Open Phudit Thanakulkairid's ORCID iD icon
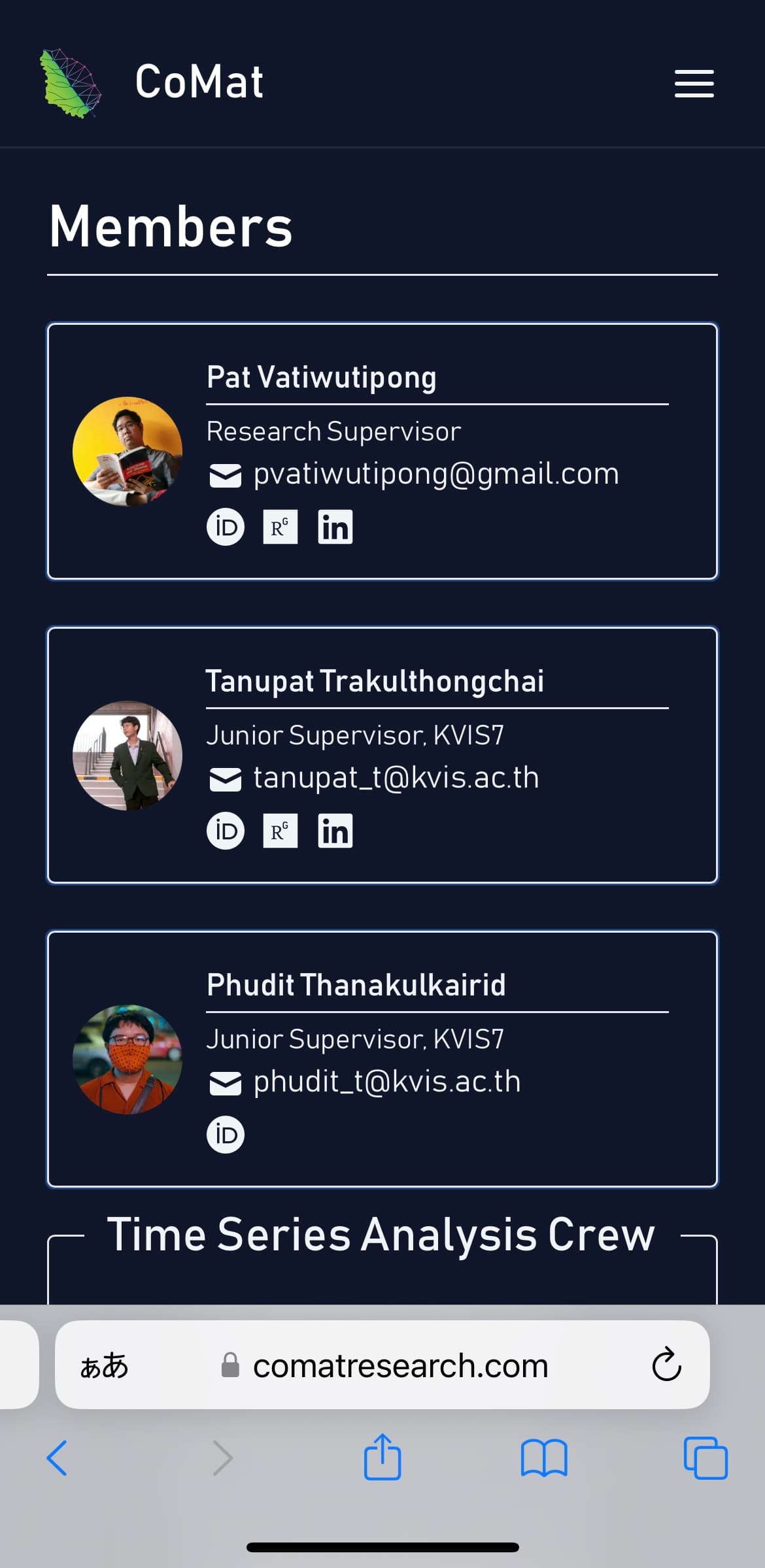Viewport: 765px width, 1568px height. click(226, 1135)
